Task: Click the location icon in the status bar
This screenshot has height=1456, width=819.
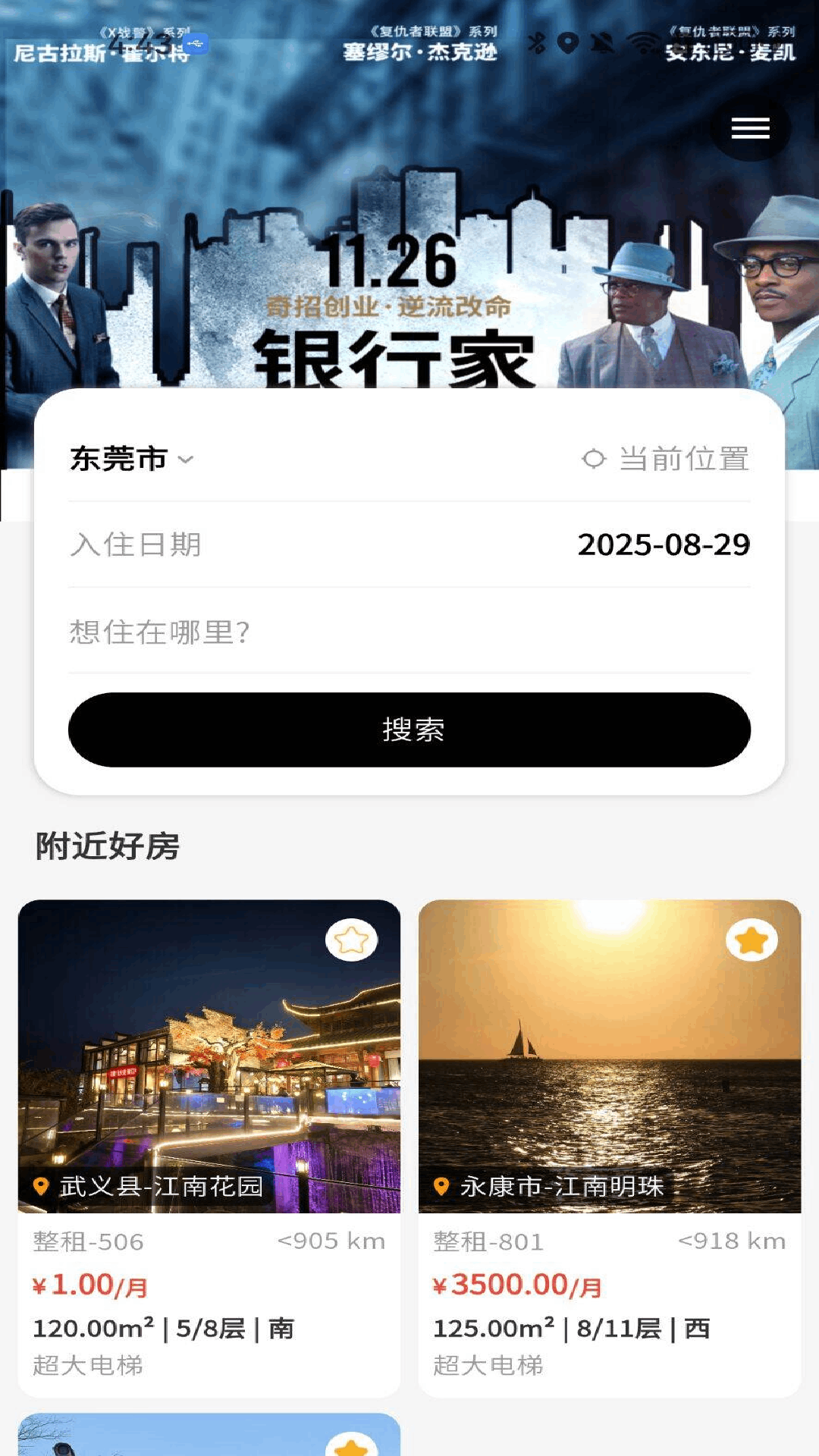Action: (566, 42)
